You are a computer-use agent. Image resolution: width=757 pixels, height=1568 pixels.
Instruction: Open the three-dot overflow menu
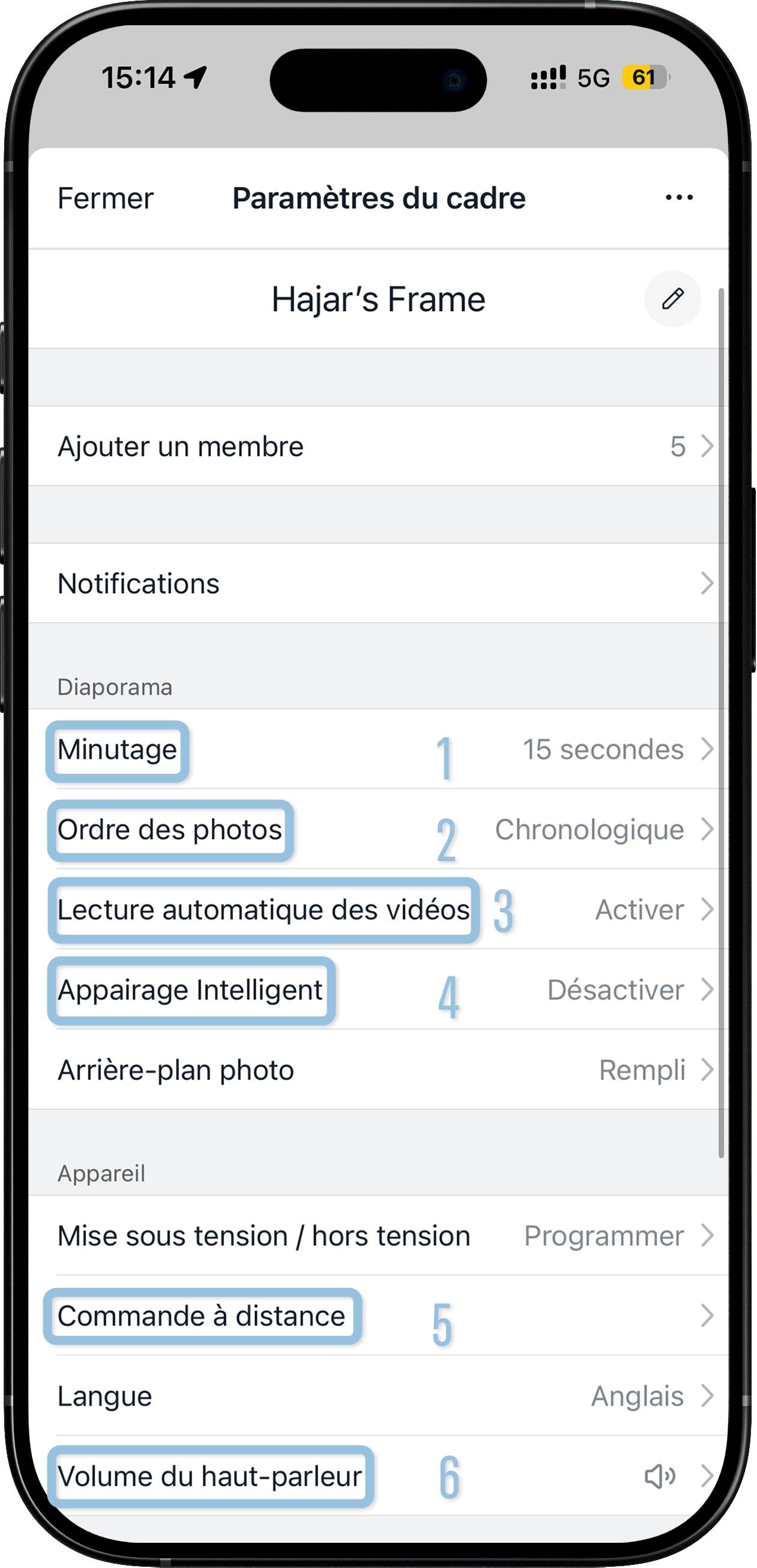[678, 198]
